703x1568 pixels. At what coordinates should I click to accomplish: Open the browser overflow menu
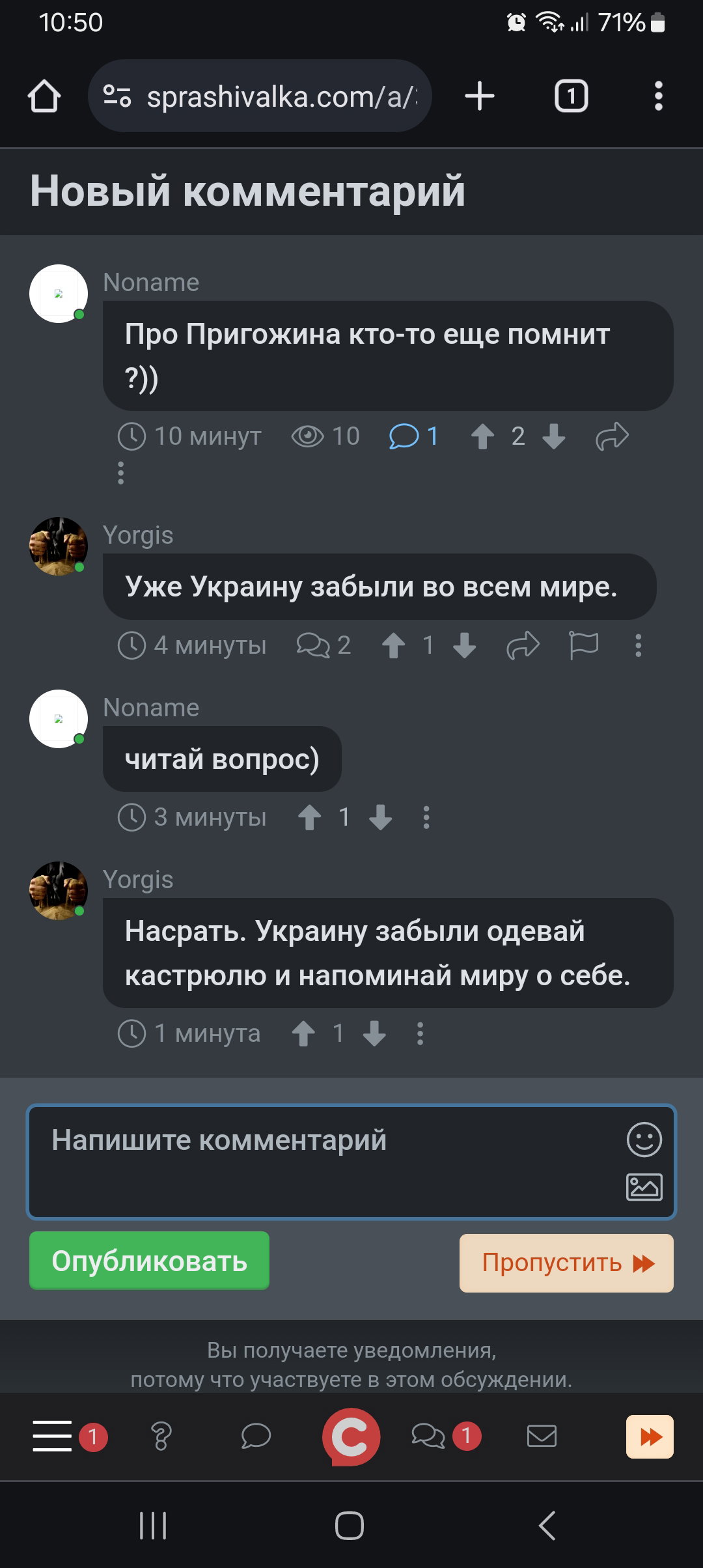pos(659,96)
